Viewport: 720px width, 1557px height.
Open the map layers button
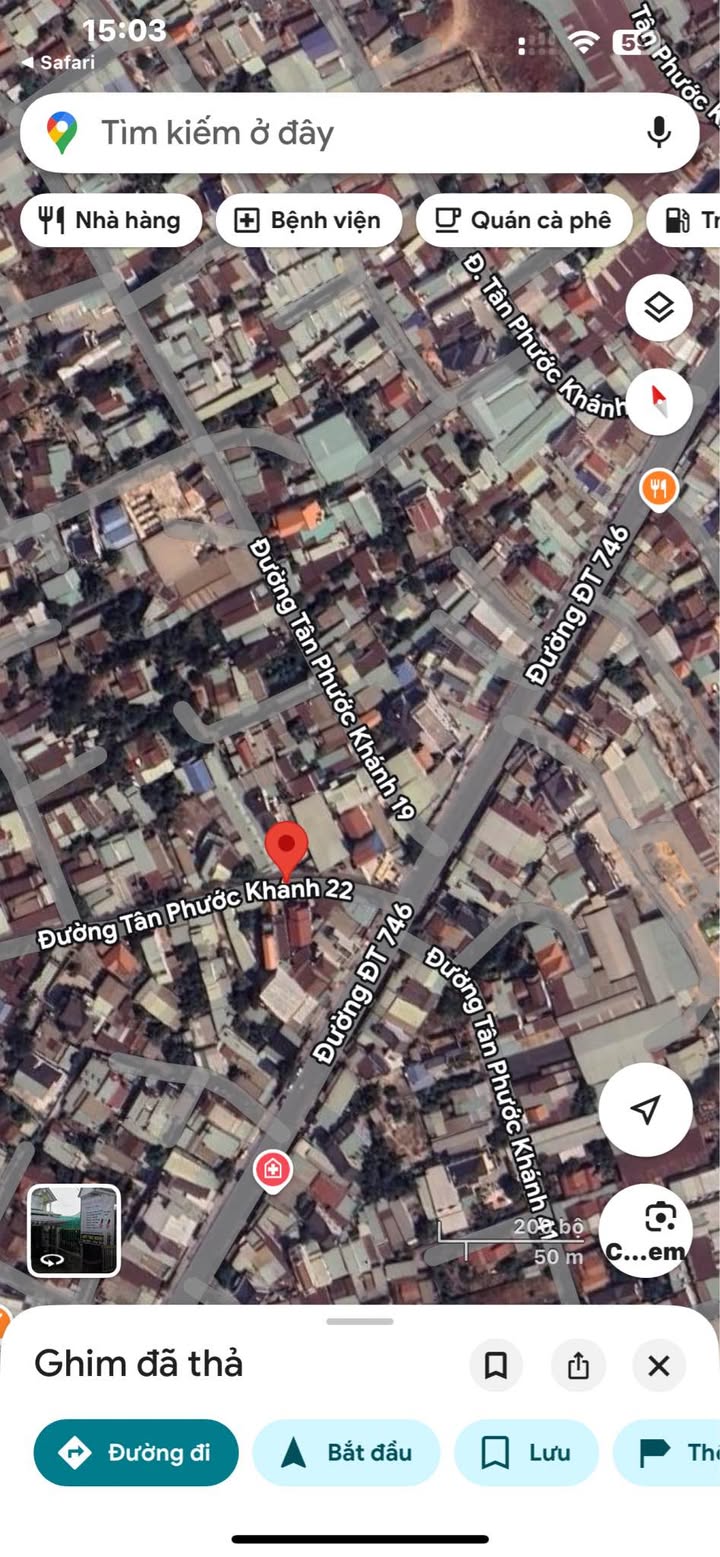(659, 307)
